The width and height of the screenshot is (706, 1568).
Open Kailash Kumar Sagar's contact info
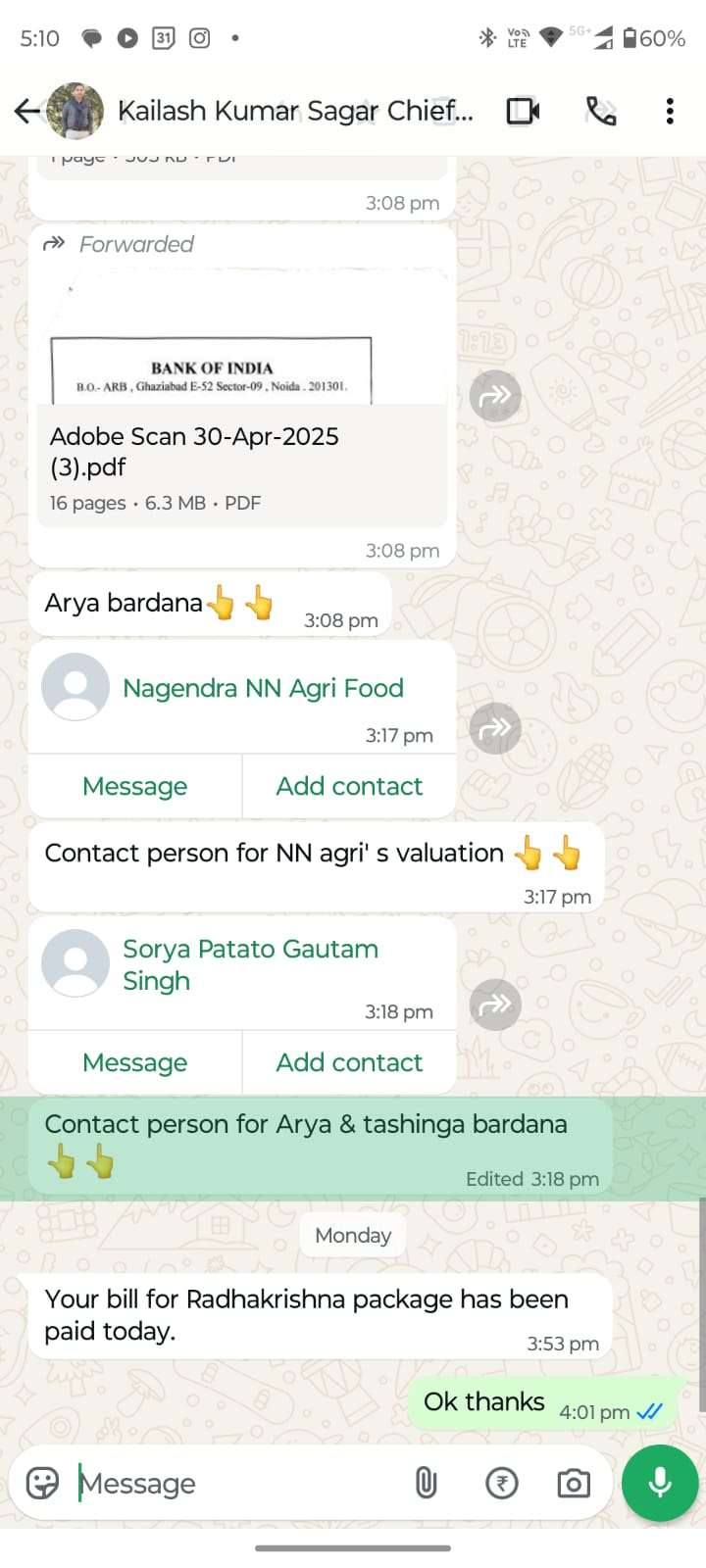pos(295,111)
